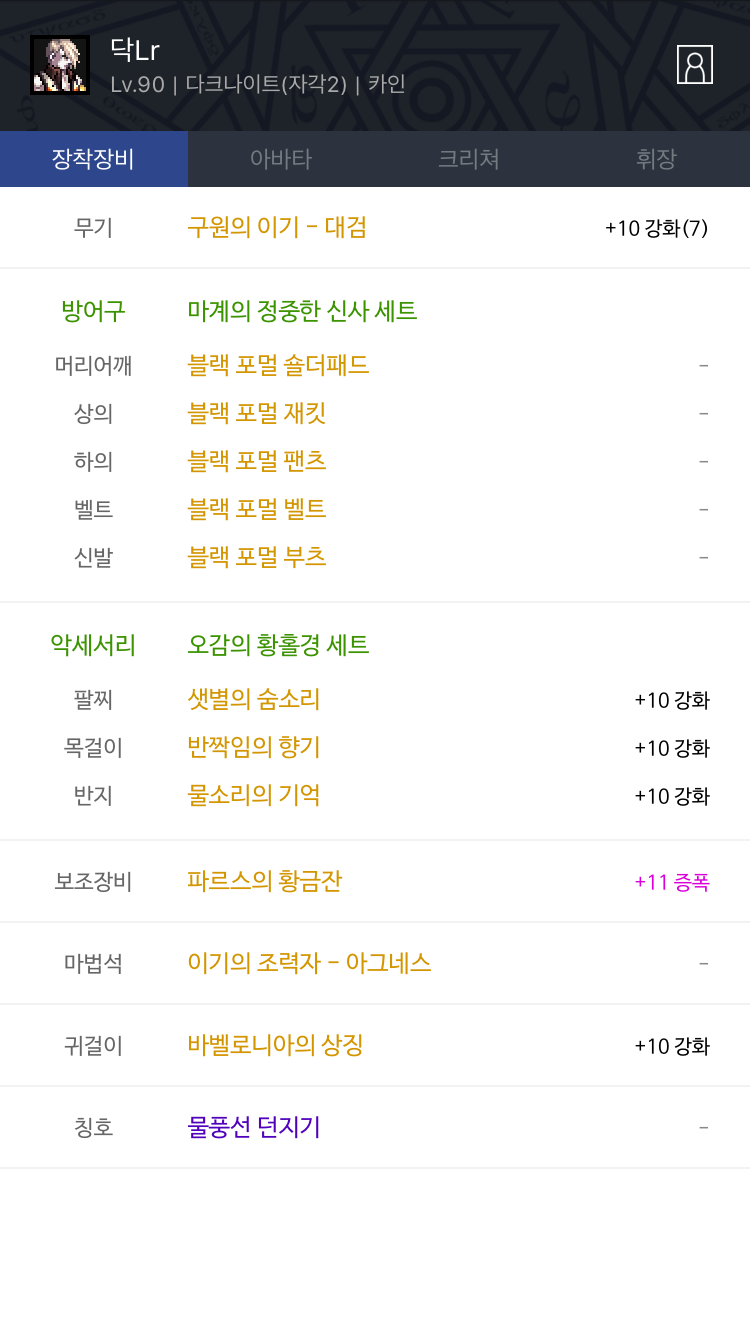The width and height of the screenshot is (750, 1334).
Task: Open 이기의 조력자 - 아그네스 magic stone
Action: [x=309, y=963]
